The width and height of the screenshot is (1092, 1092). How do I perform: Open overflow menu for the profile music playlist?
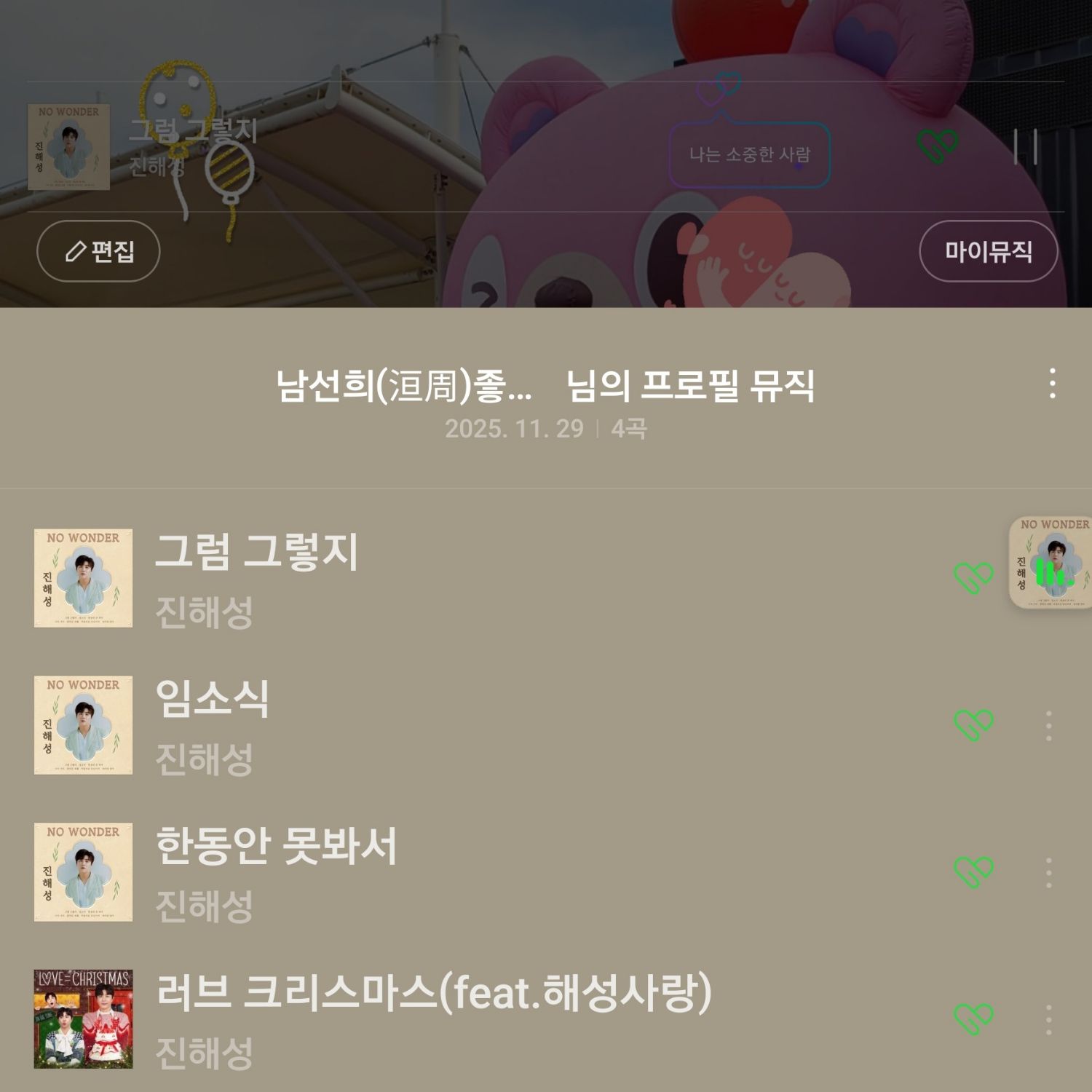coord(1052,383)
